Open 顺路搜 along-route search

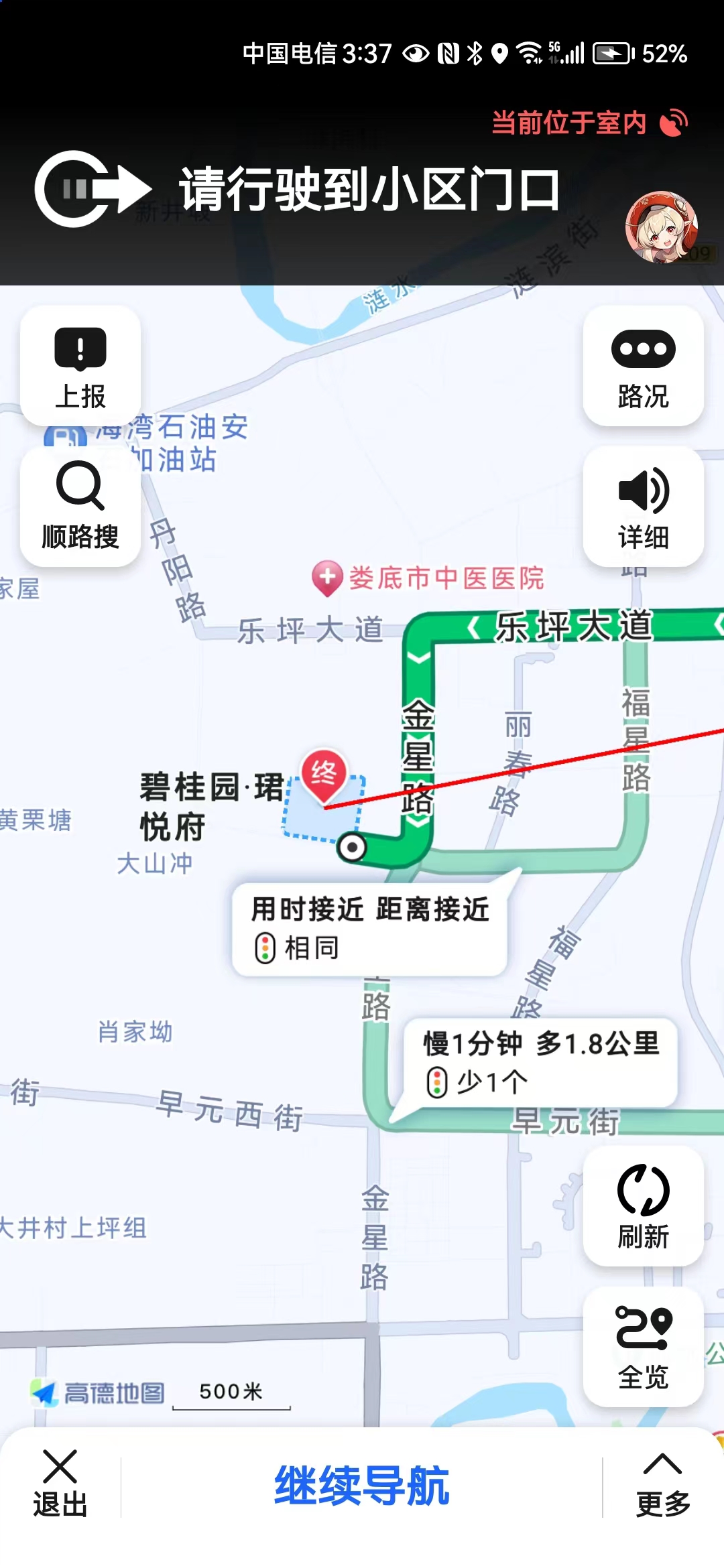80,507
